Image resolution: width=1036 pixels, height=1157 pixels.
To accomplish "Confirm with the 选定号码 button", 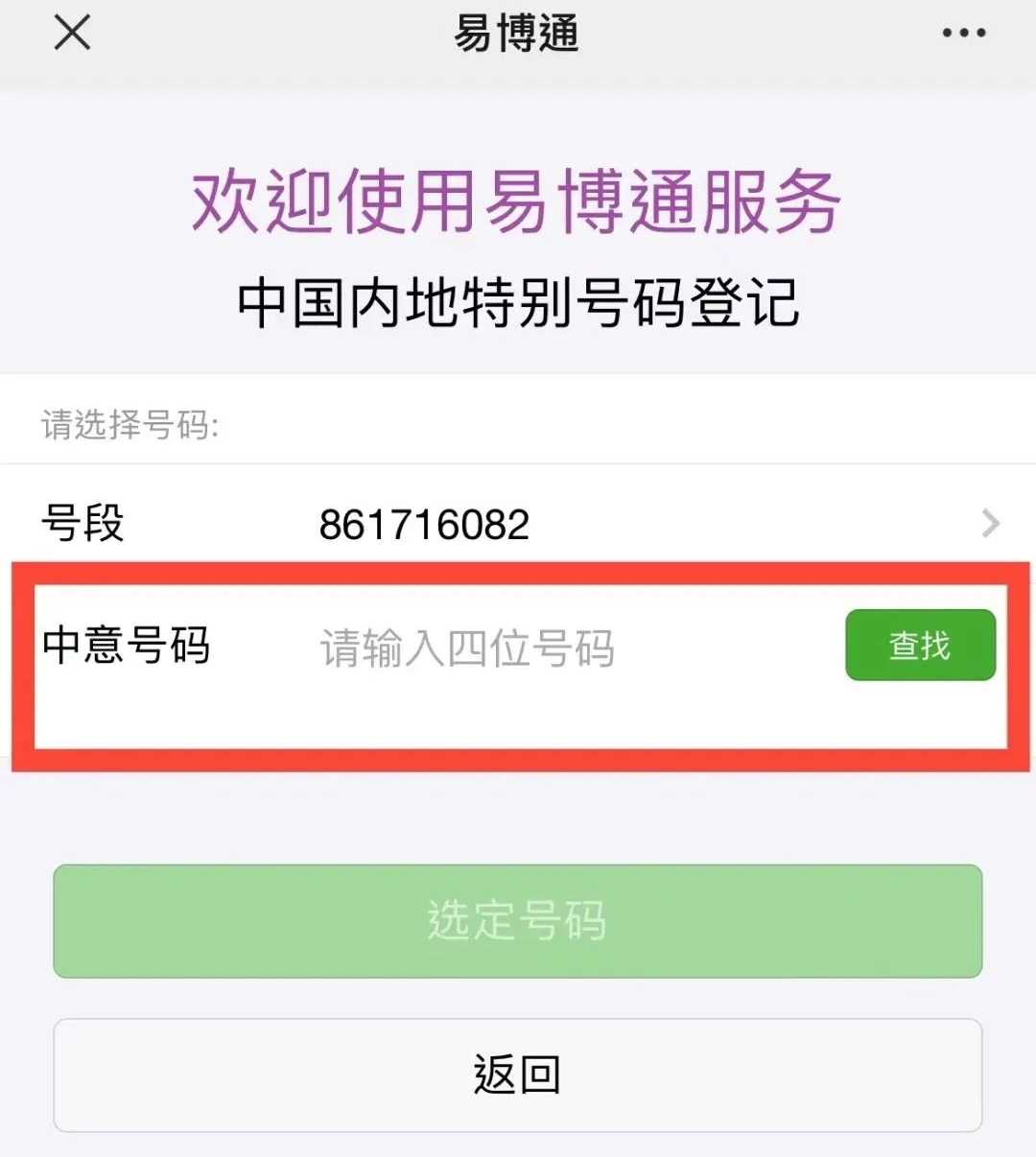I will tap(518, 921).
